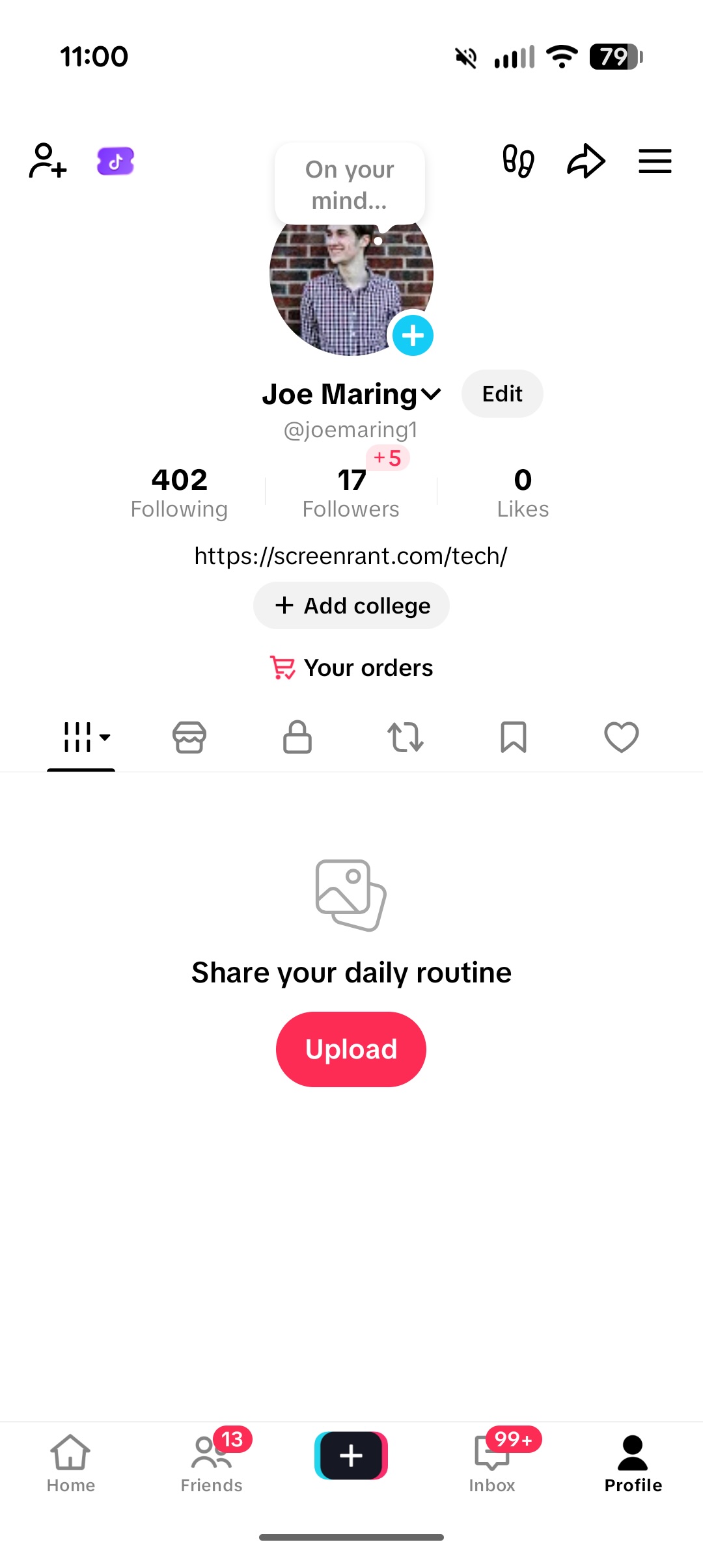Open the screenrant.com/tech link

[x=351, y=556]
